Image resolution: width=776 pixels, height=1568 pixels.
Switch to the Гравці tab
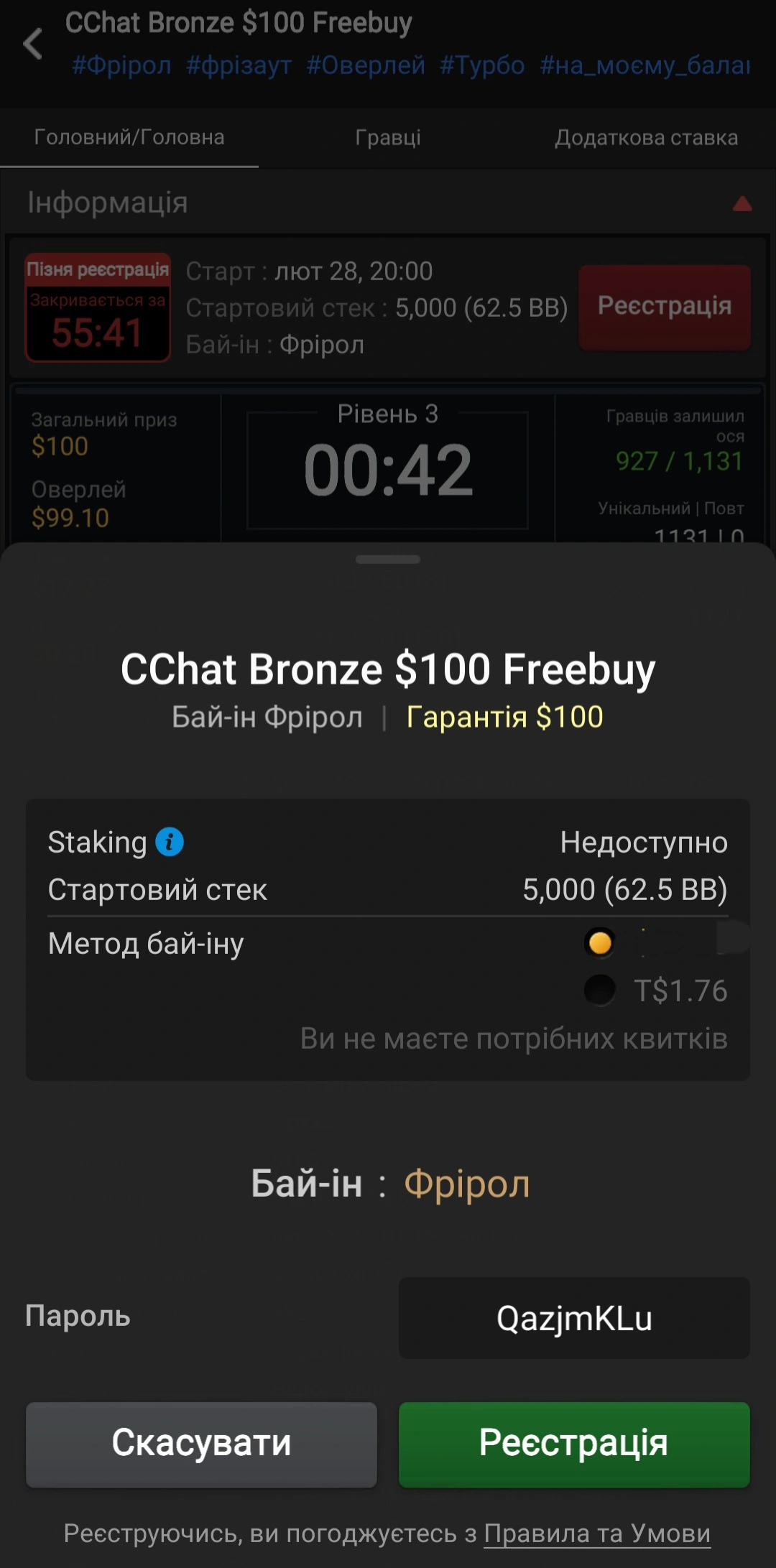[388, 137]
